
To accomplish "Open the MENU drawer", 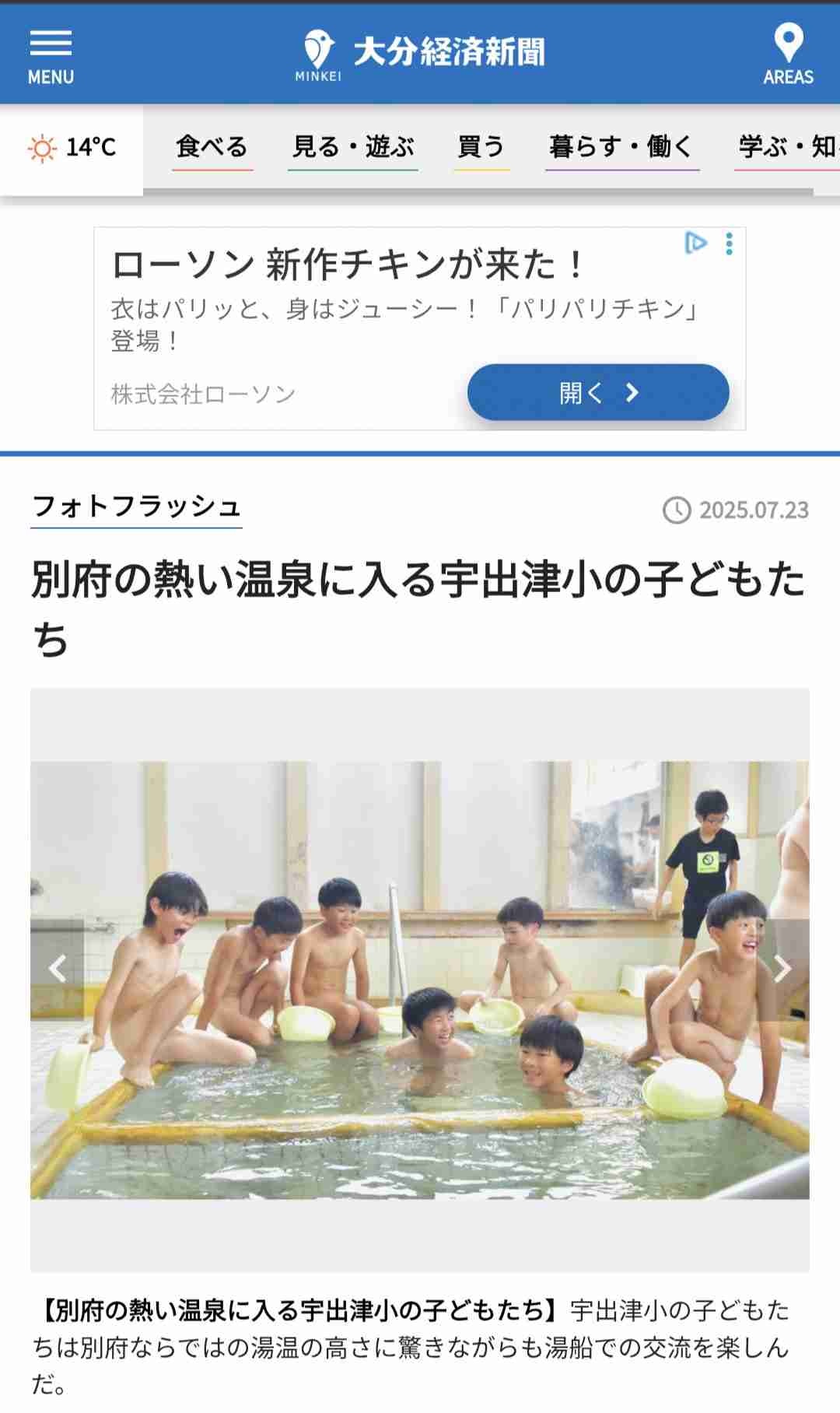I will tap(51, 56).
